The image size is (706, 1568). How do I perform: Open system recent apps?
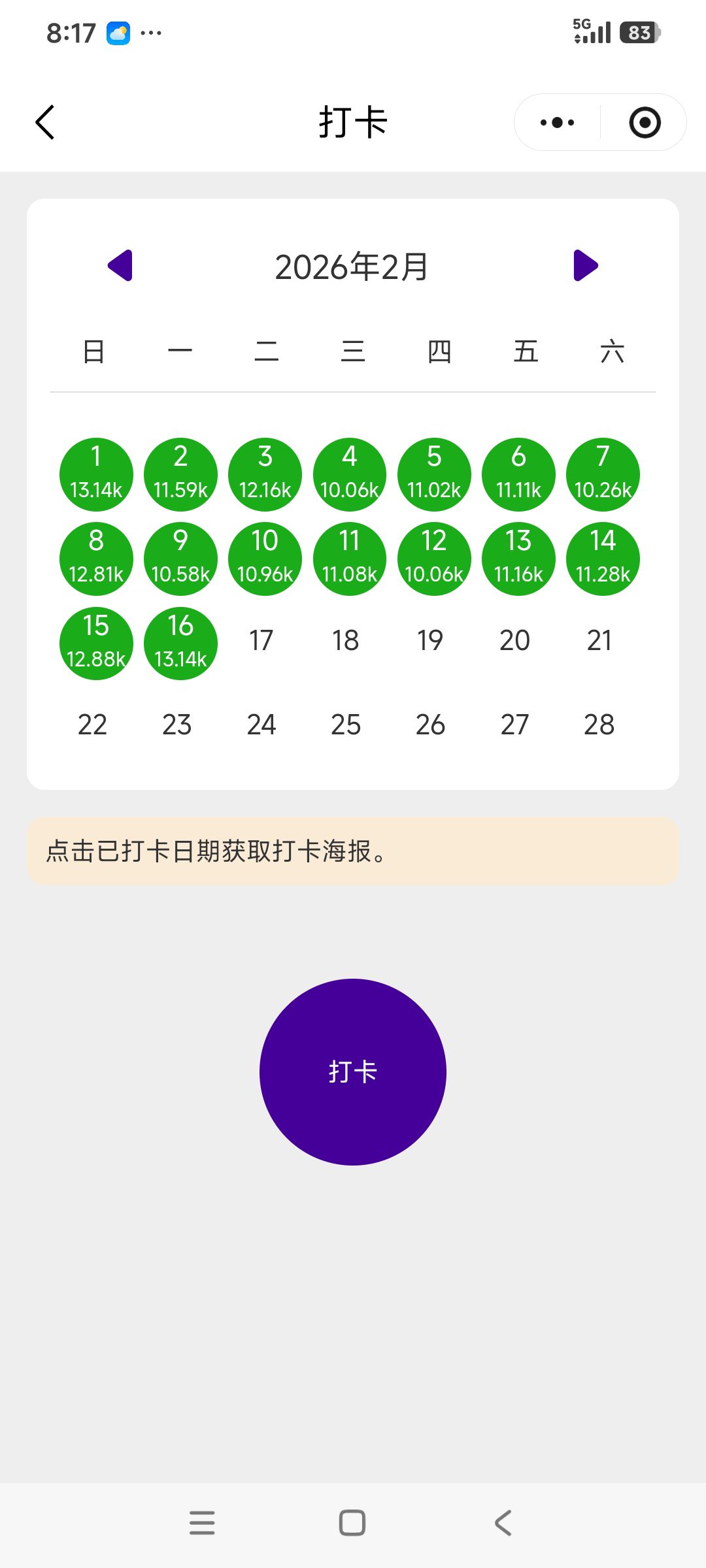(x=202, y=1522)
